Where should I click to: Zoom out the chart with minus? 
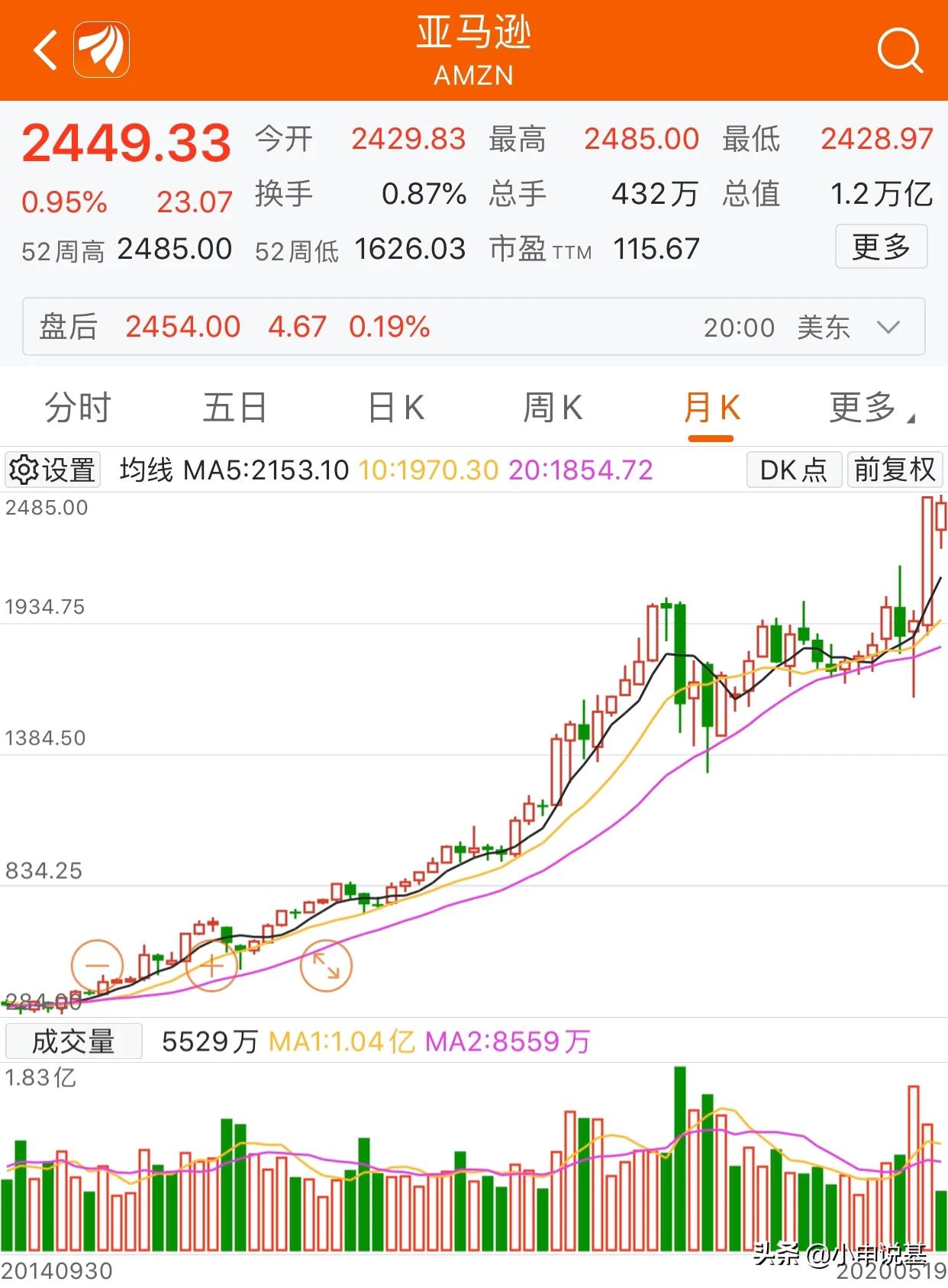click(x=97, y=966)
